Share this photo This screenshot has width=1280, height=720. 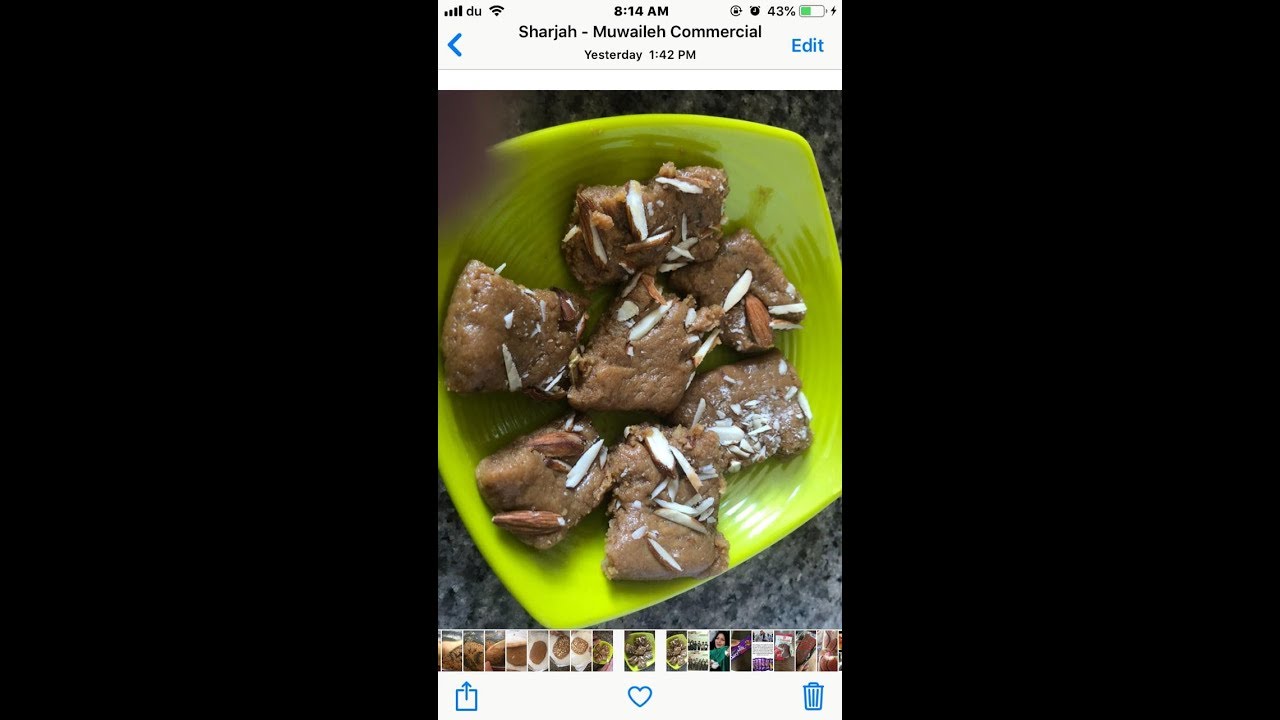tap(467, 696)
